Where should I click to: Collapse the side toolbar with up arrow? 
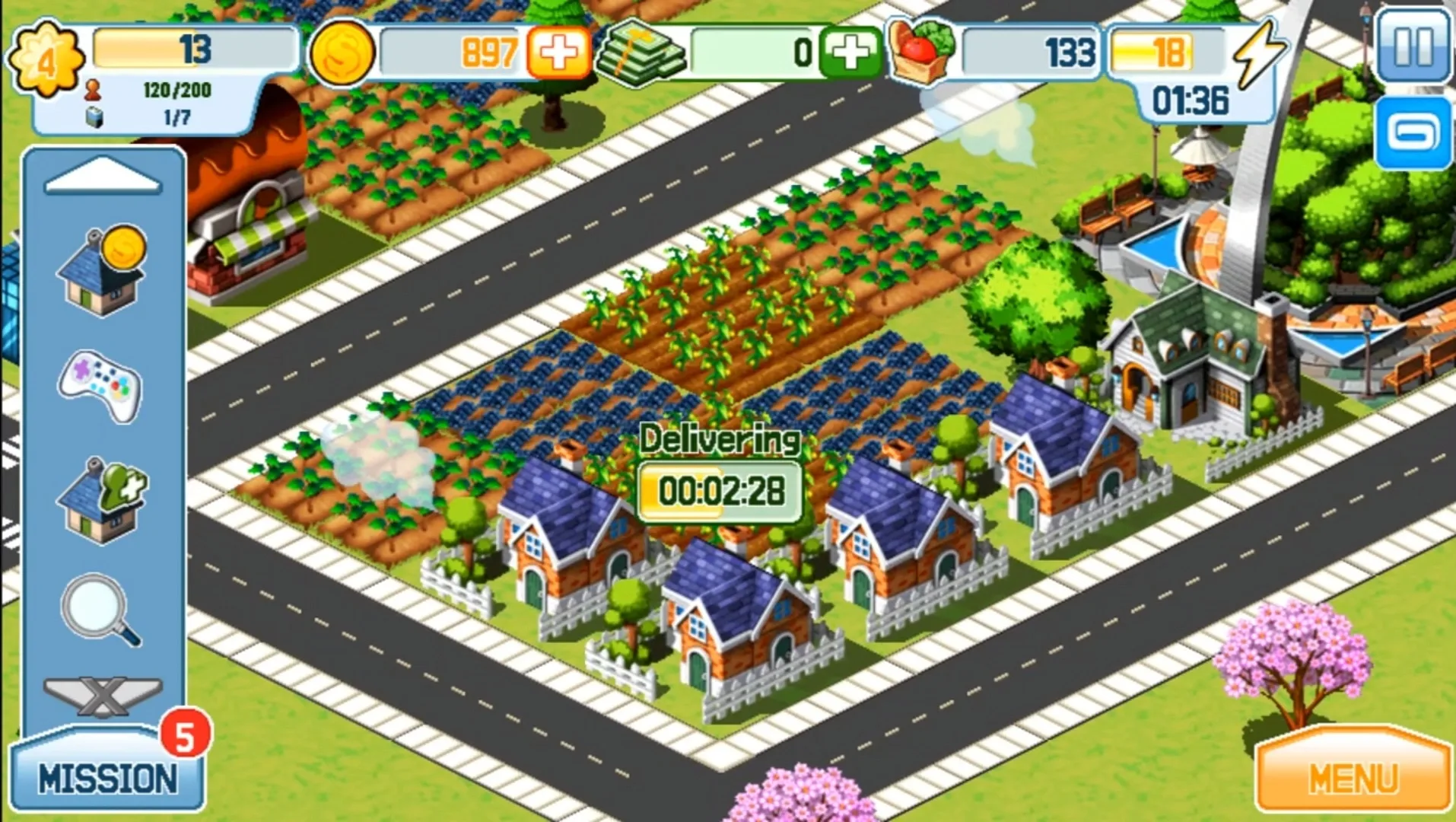(x=103, y=177)
